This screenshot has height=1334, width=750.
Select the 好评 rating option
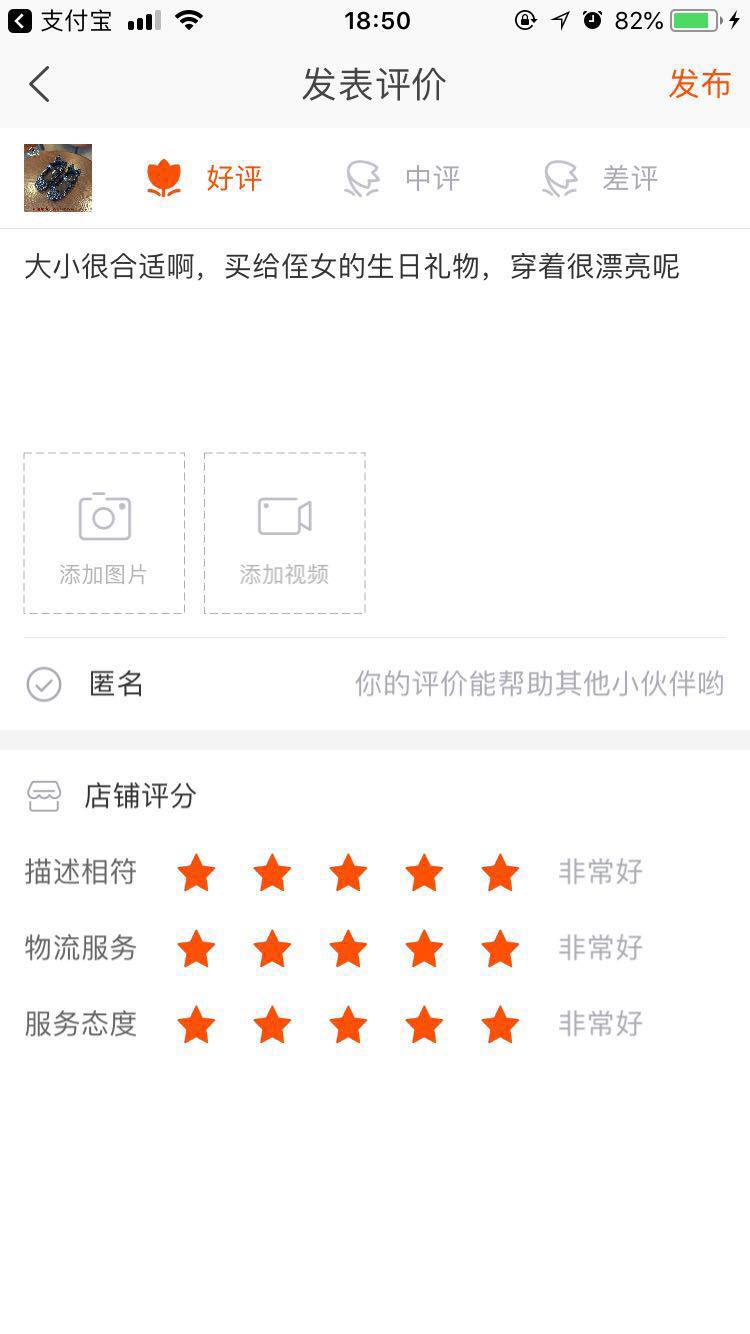[204, 178]
